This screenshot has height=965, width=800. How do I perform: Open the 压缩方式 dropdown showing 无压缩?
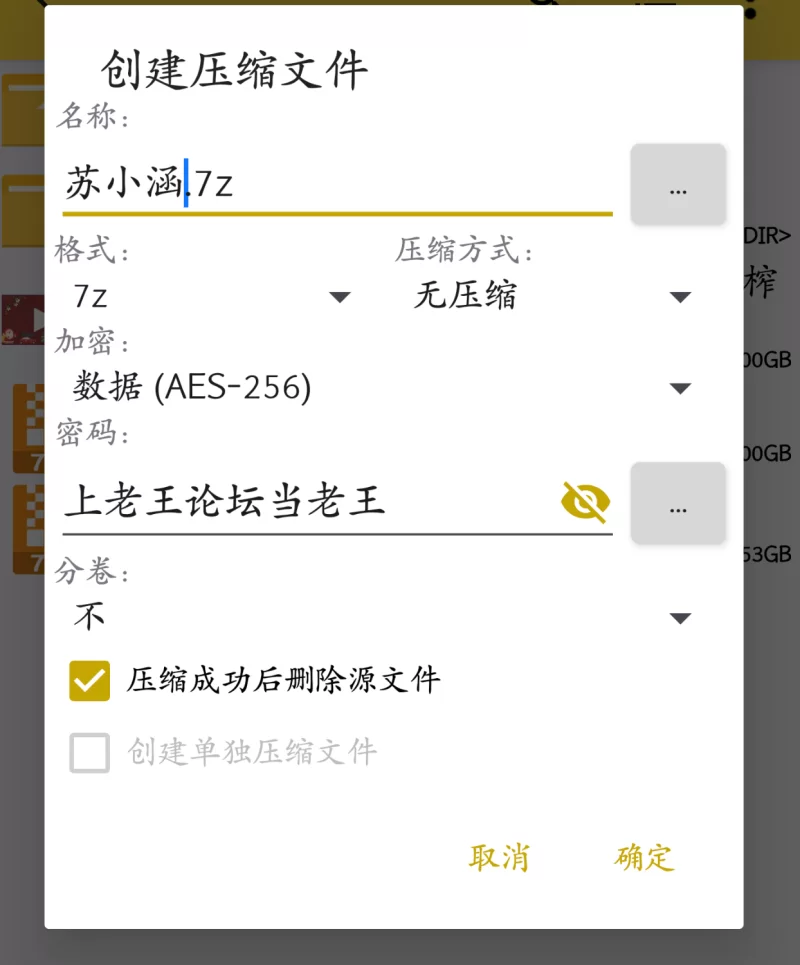552,297
